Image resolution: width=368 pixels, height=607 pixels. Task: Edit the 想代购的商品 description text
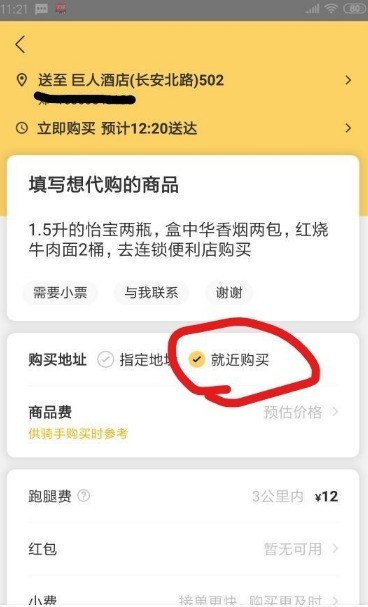178,240
